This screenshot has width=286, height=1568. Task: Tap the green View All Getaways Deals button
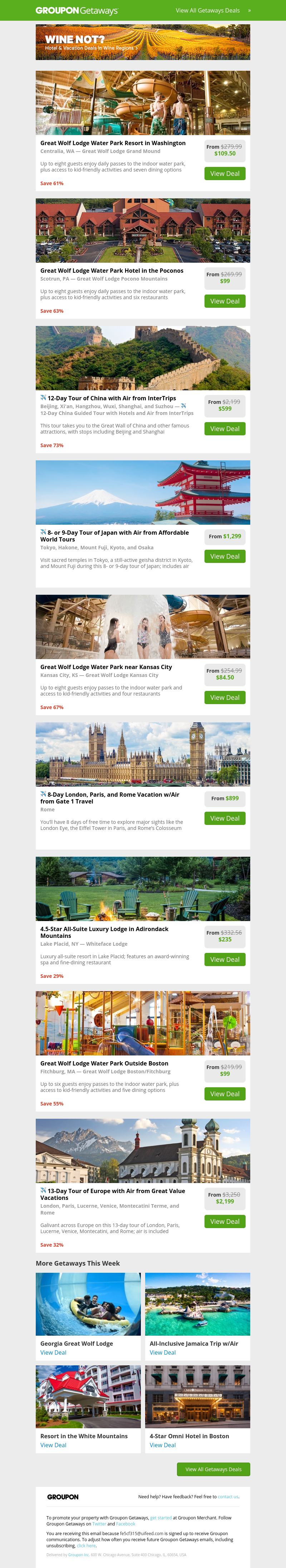(213, 1469)
